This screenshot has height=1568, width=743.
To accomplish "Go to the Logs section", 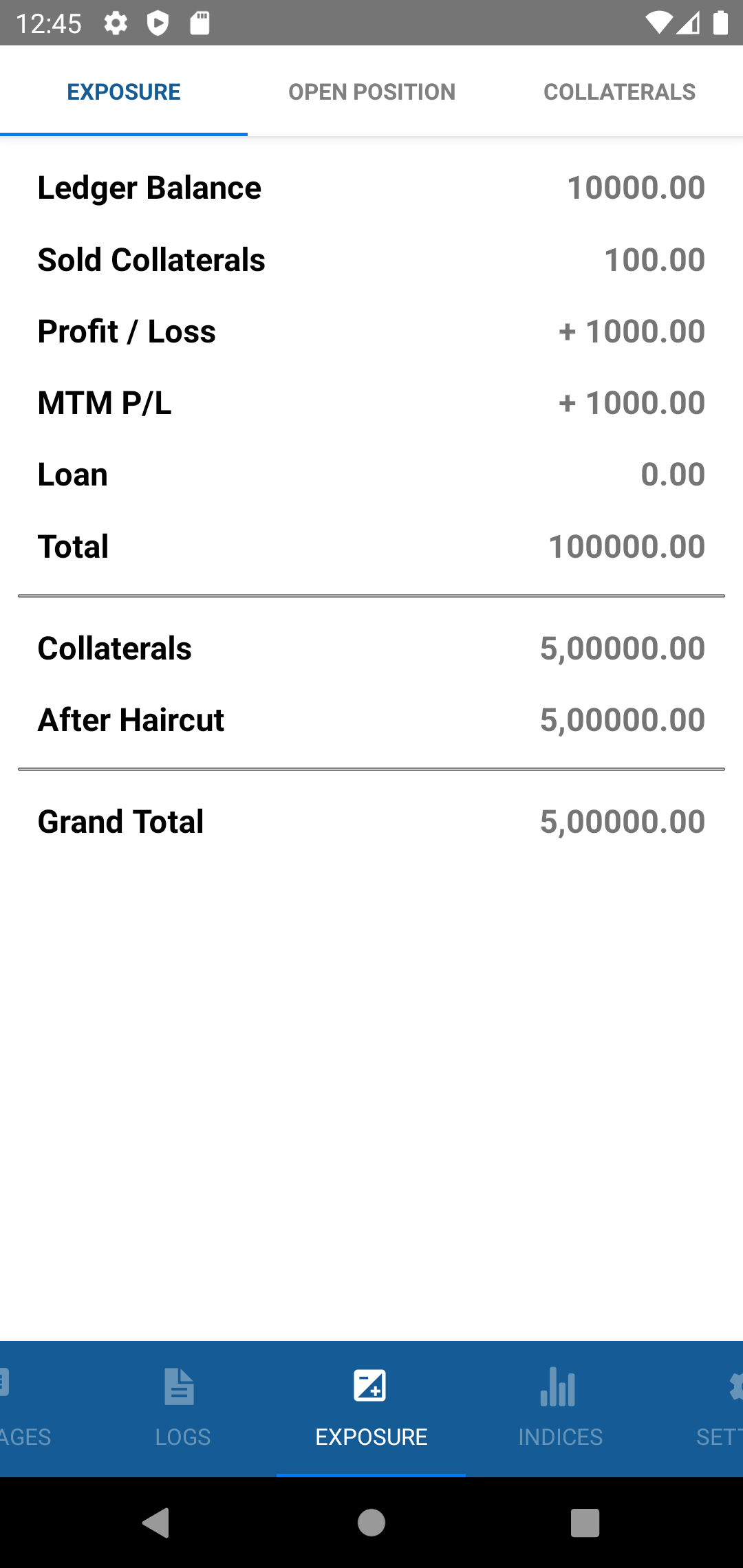I will [182, 1407].
